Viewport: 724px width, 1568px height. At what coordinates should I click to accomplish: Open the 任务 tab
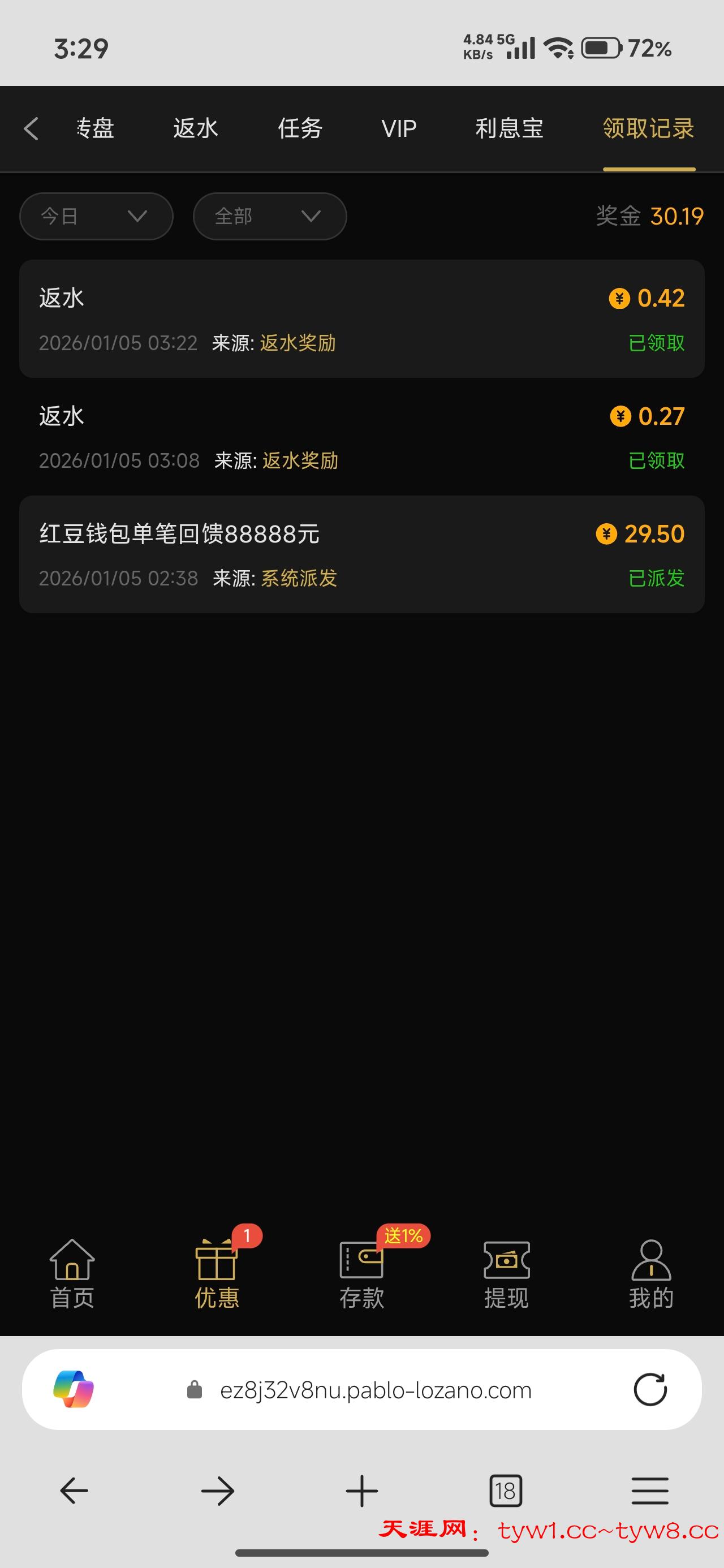(x=300, y=129)
